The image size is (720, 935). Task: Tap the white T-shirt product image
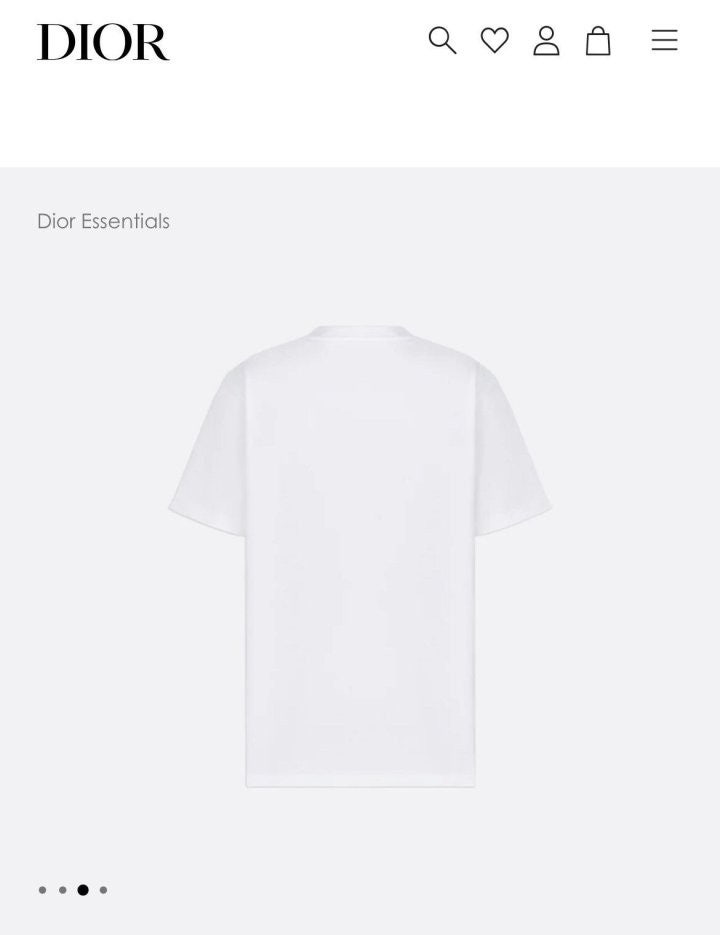click(360, 555)
